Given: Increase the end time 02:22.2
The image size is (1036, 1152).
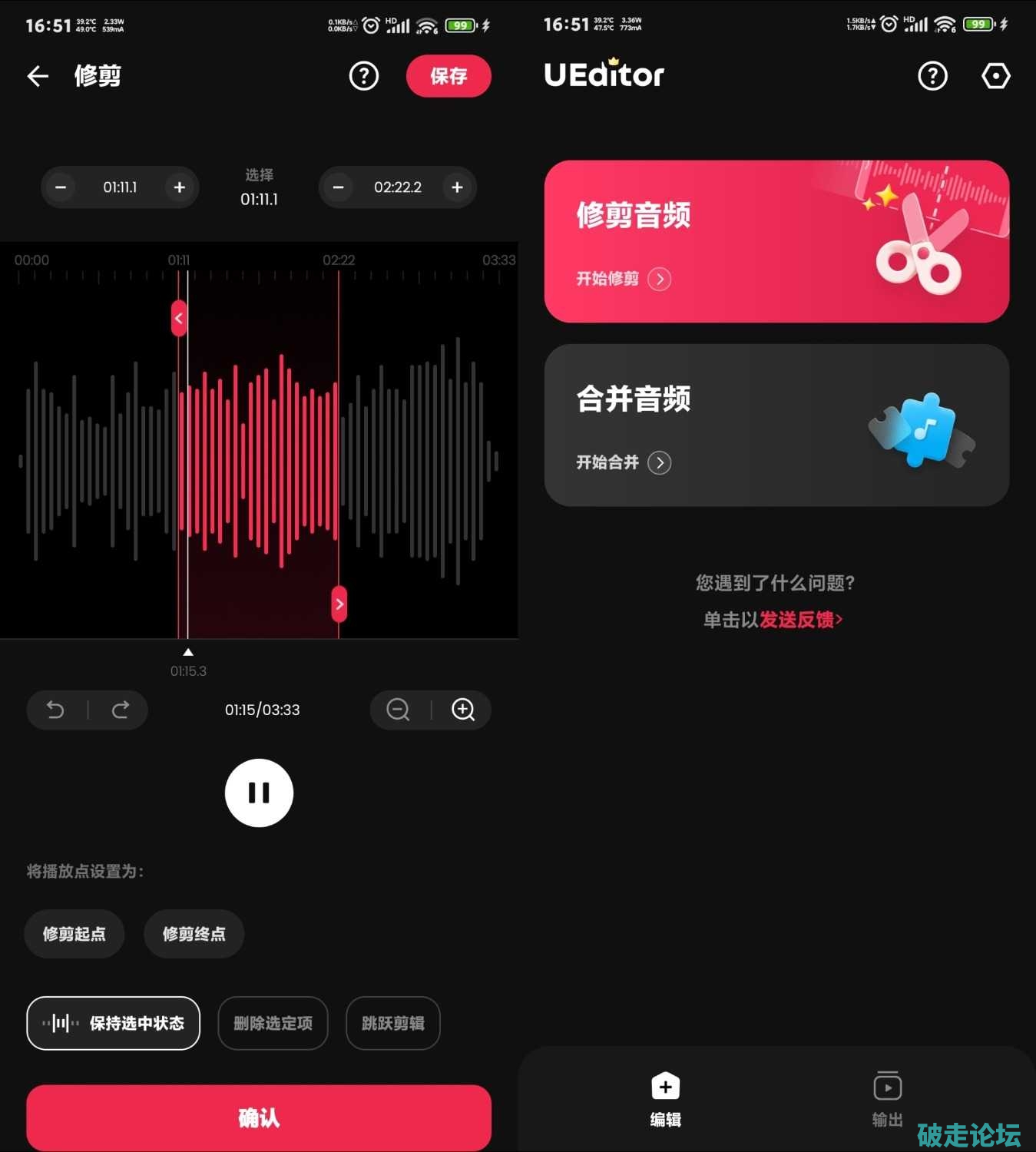Looking at the screenshot, I should 458,187.
